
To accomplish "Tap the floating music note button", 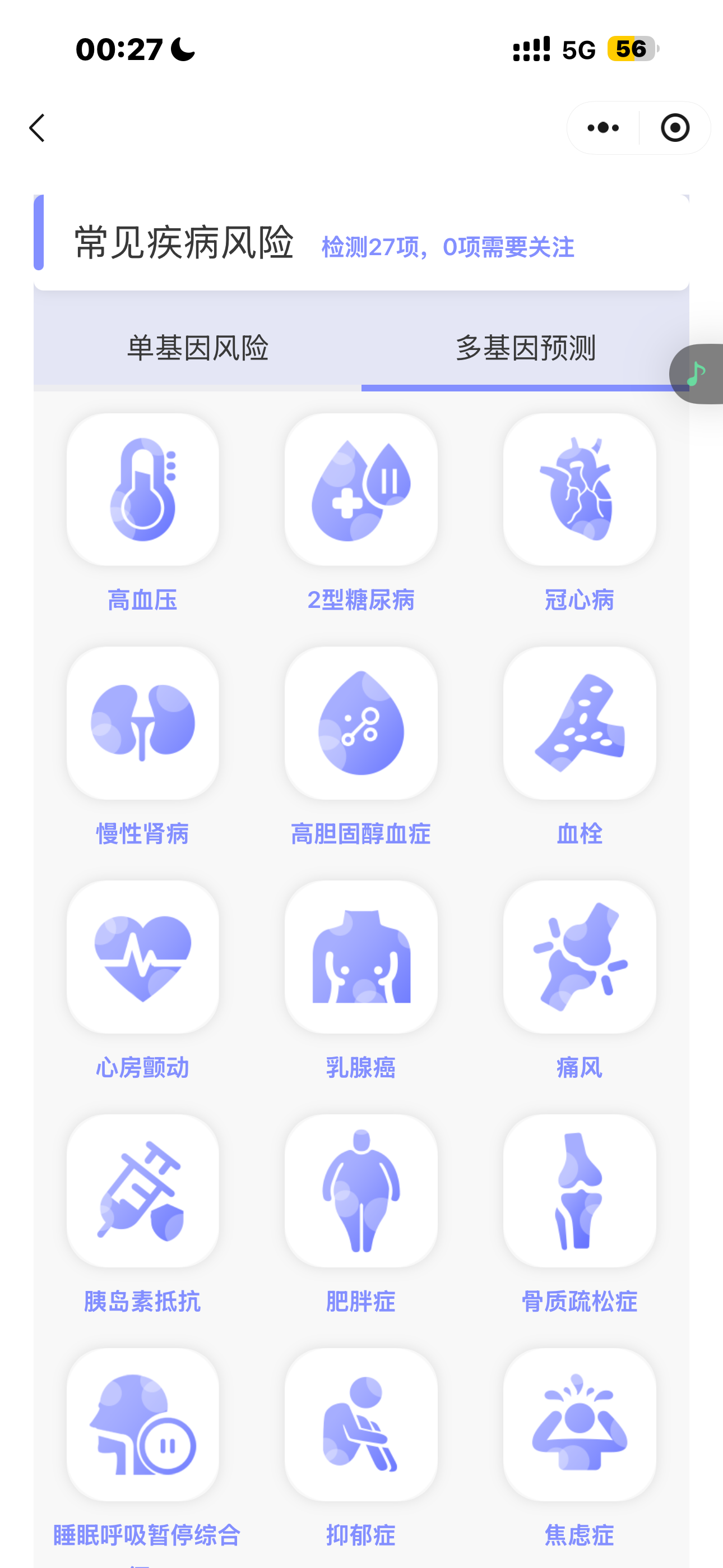I will point(697,373).
